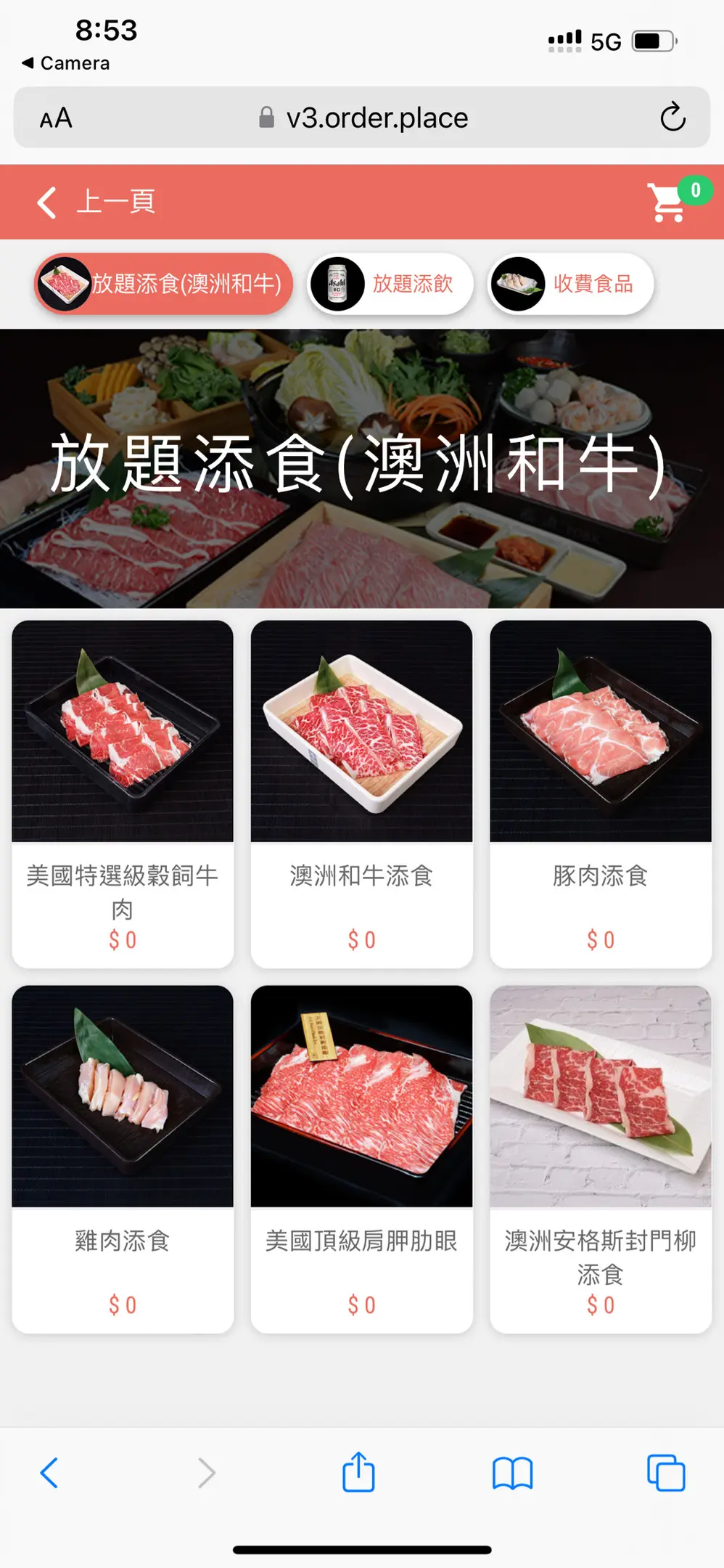
Task: Pick the 美國頂級肩胛肋眼 card
Action: [x=361, y=1159]
